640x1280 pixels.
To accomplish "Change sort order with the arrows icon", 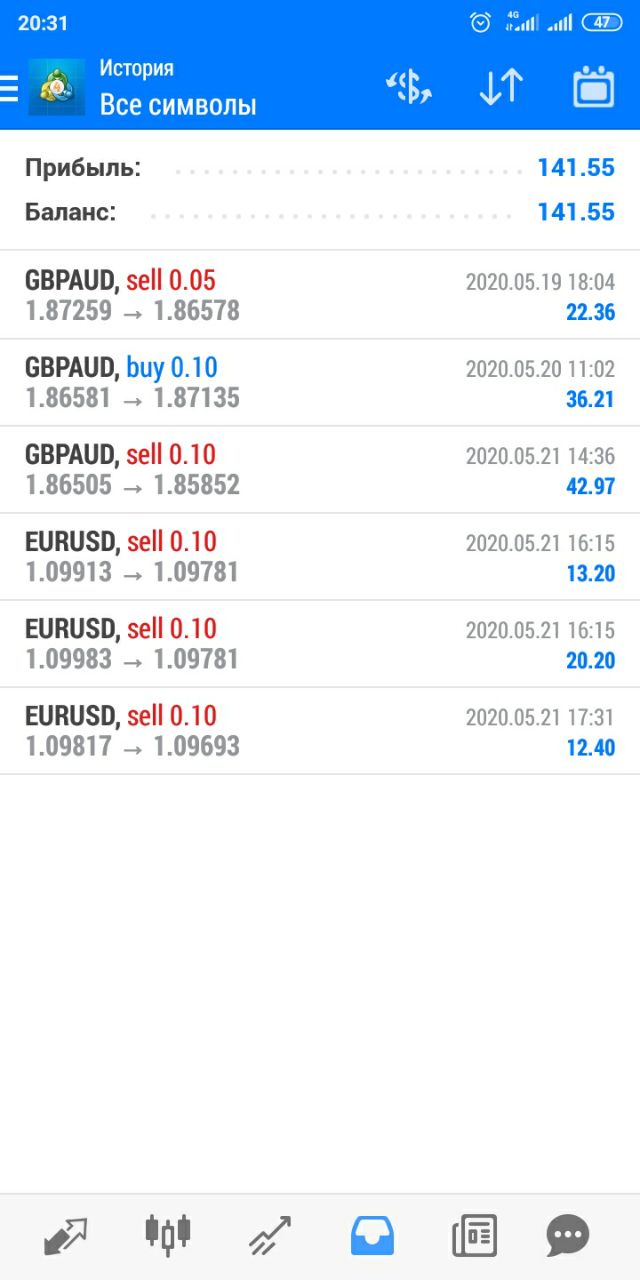I will pyautogui.click(x=501, y=88).
